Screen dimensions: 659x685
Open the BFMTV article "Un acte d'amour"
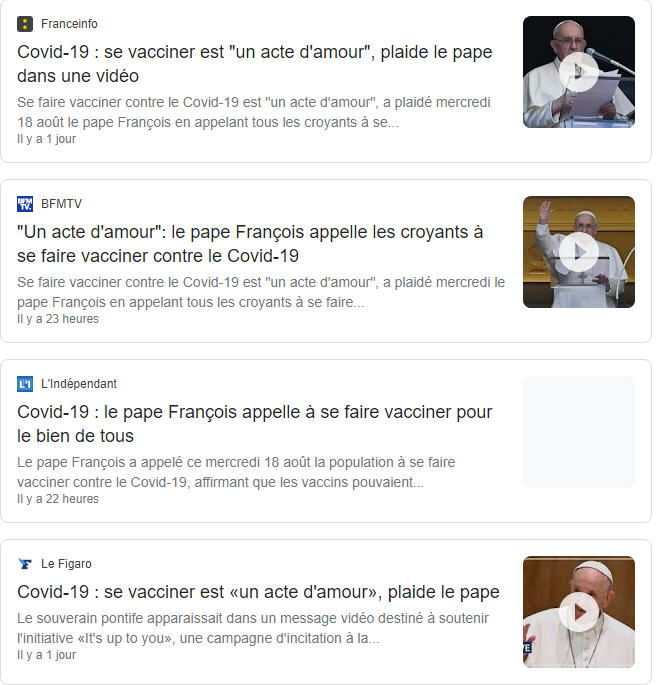point(250,244)
